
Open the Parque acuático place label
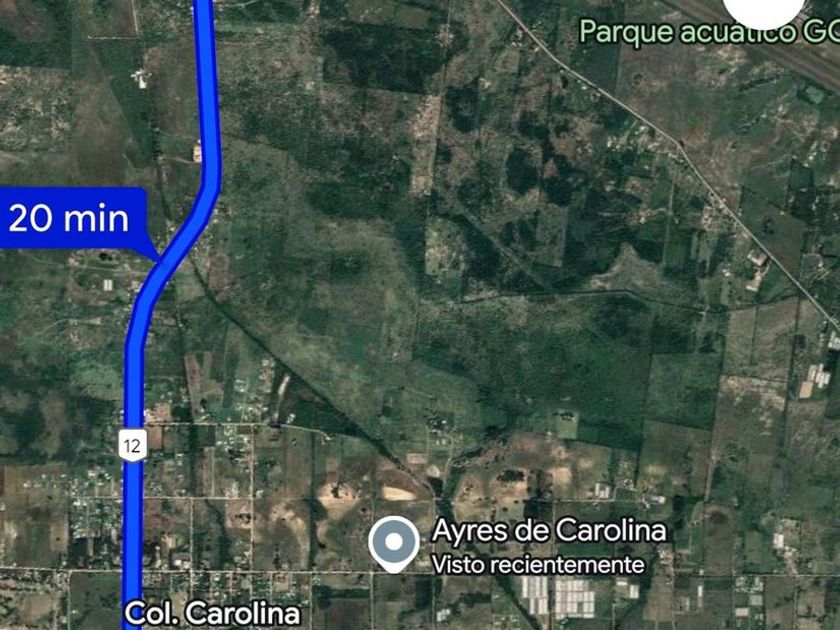[x=709, y=32]
